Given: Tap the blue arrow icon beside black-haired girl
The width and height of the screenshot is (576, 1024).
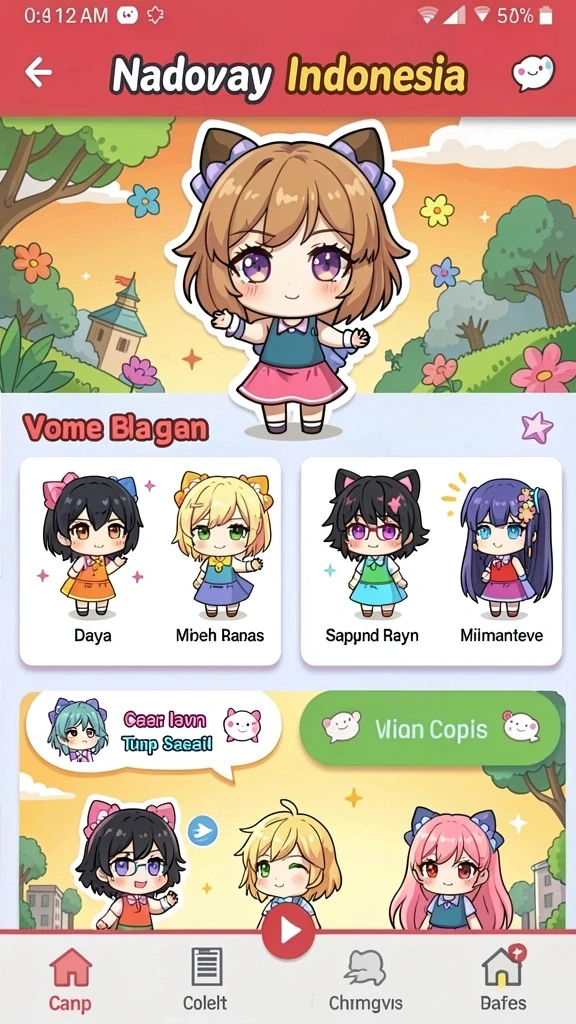Looking at the screenshot, I should coord(202,831).
